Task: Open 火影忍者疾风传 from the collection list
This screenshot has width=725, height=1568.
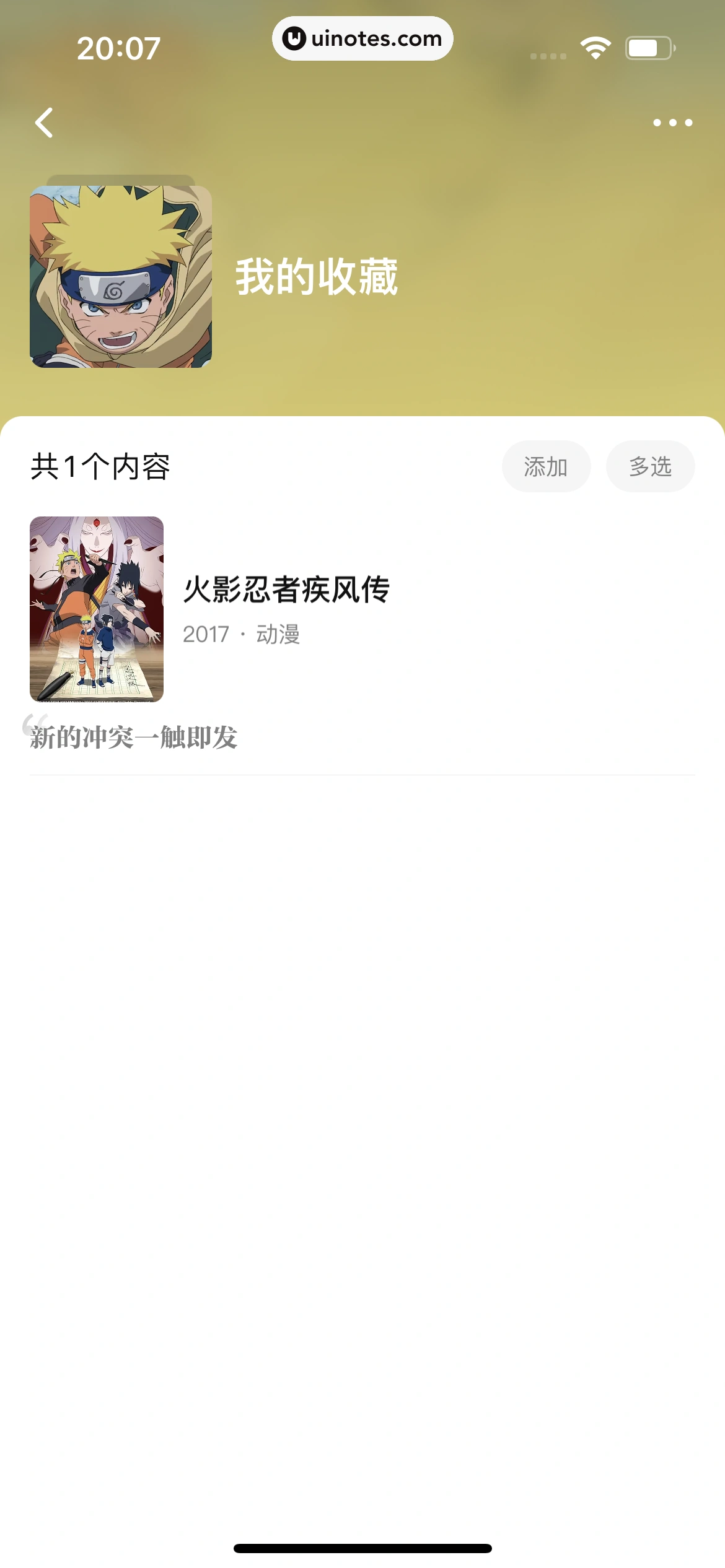Action: click(x=286, y=590)
